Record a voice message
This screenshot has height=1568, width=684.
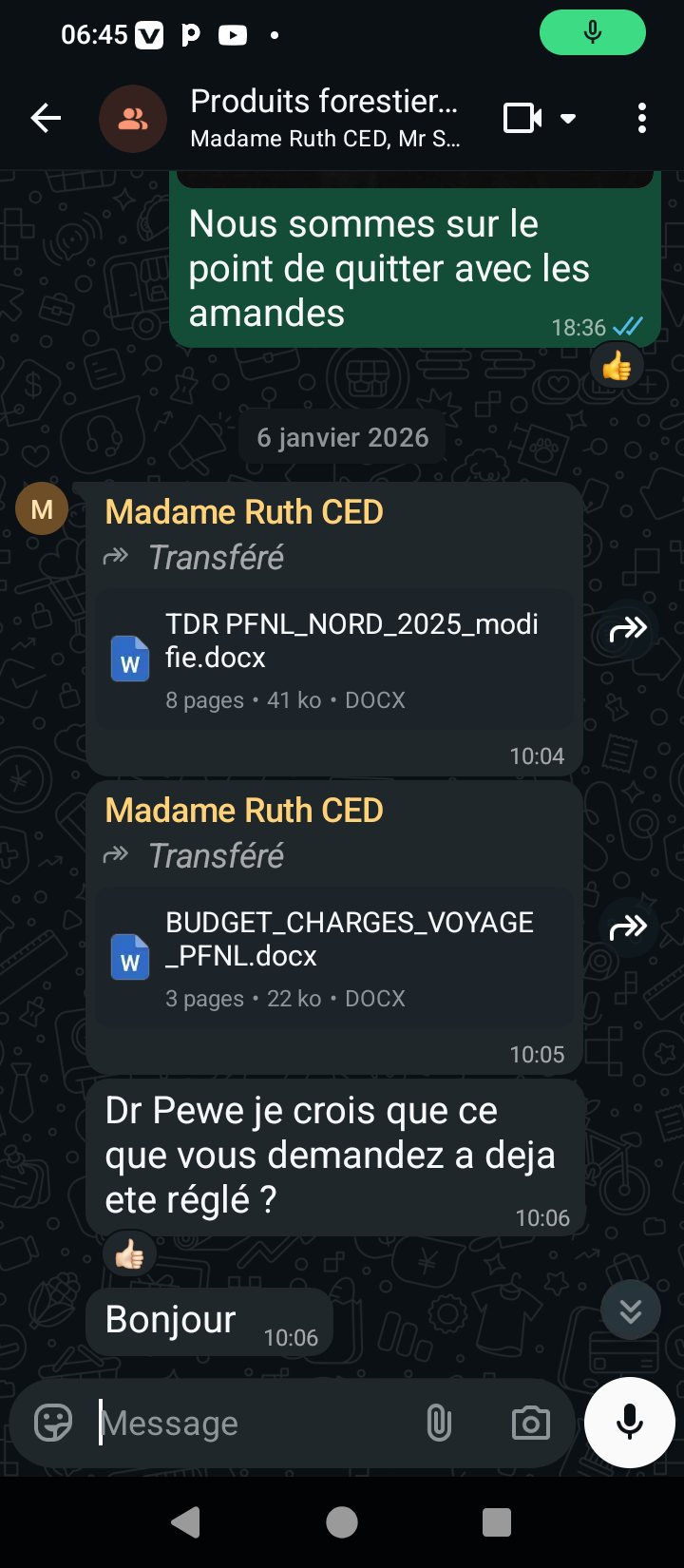pos(629,1423)
